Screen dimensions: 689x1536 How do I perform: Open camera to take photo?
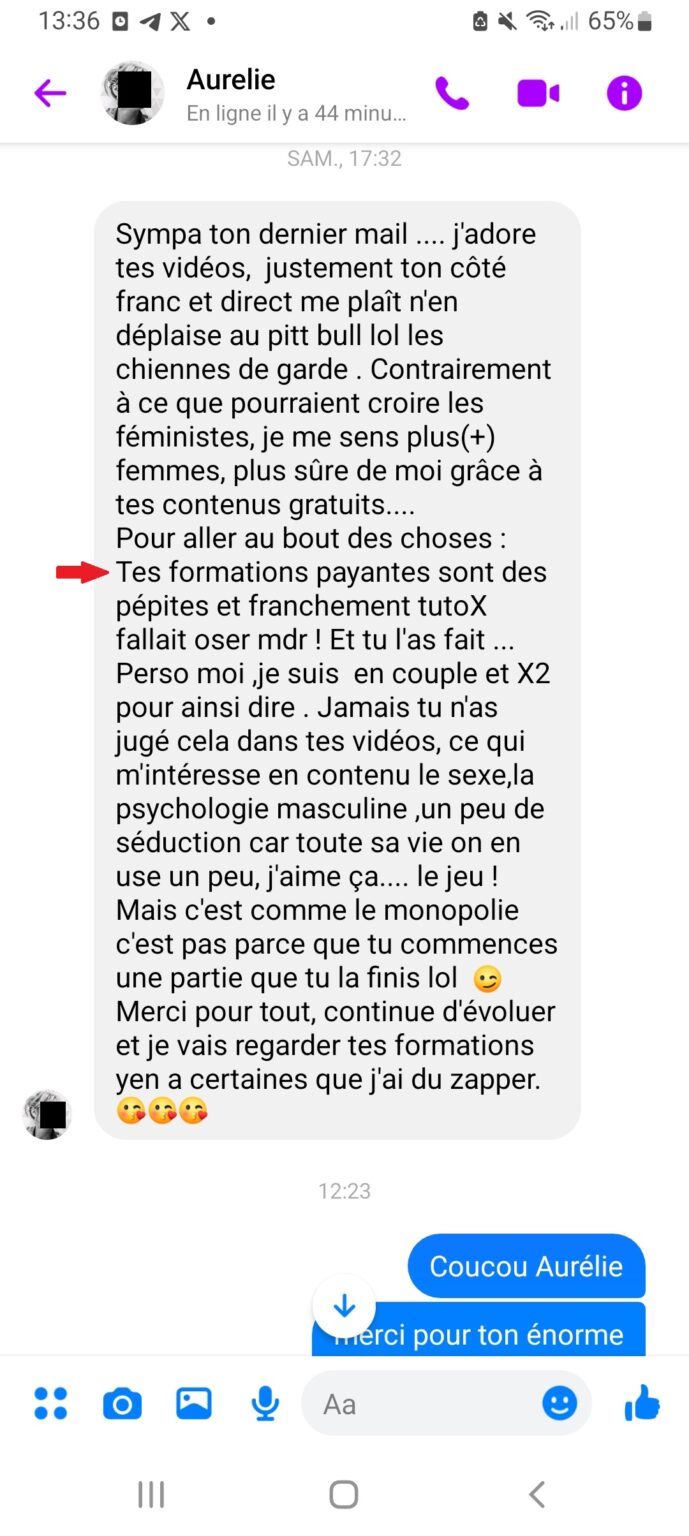[x=122, y=1404]
